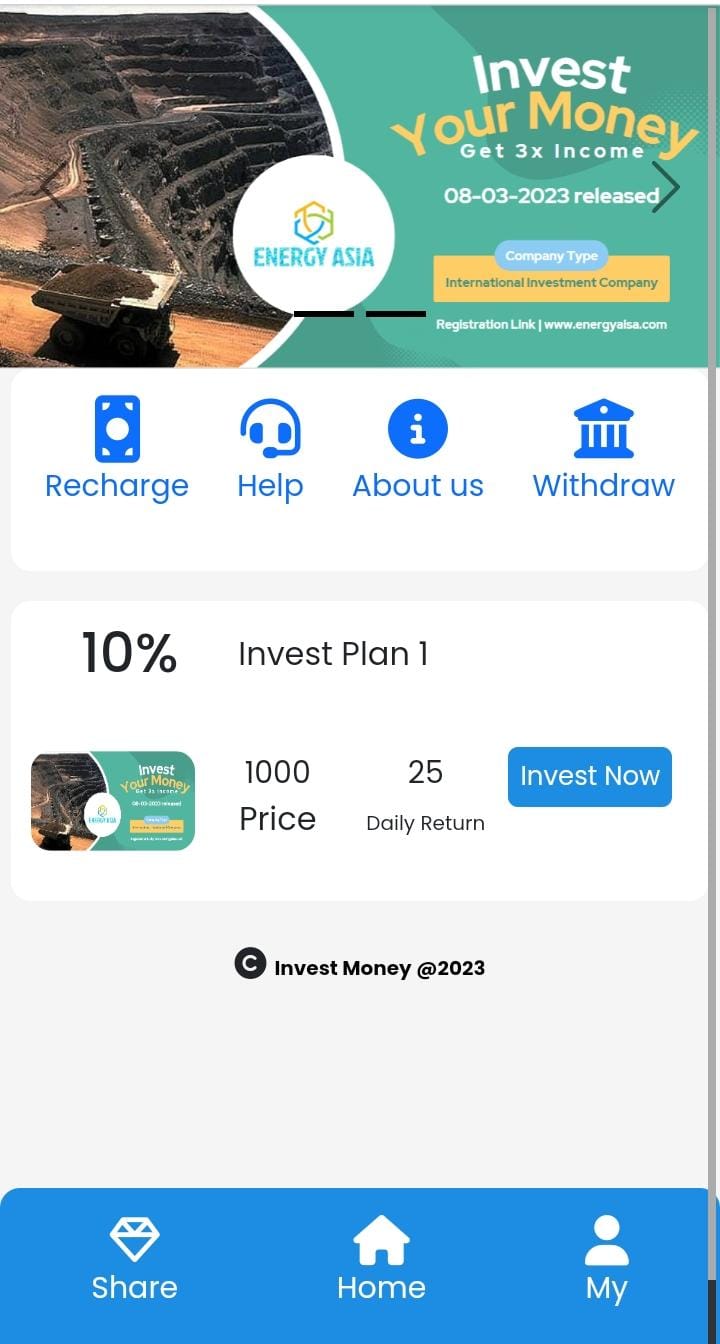Open the Withdraw option
Screen dimensions: 720x1344
(x=603, y=449)
